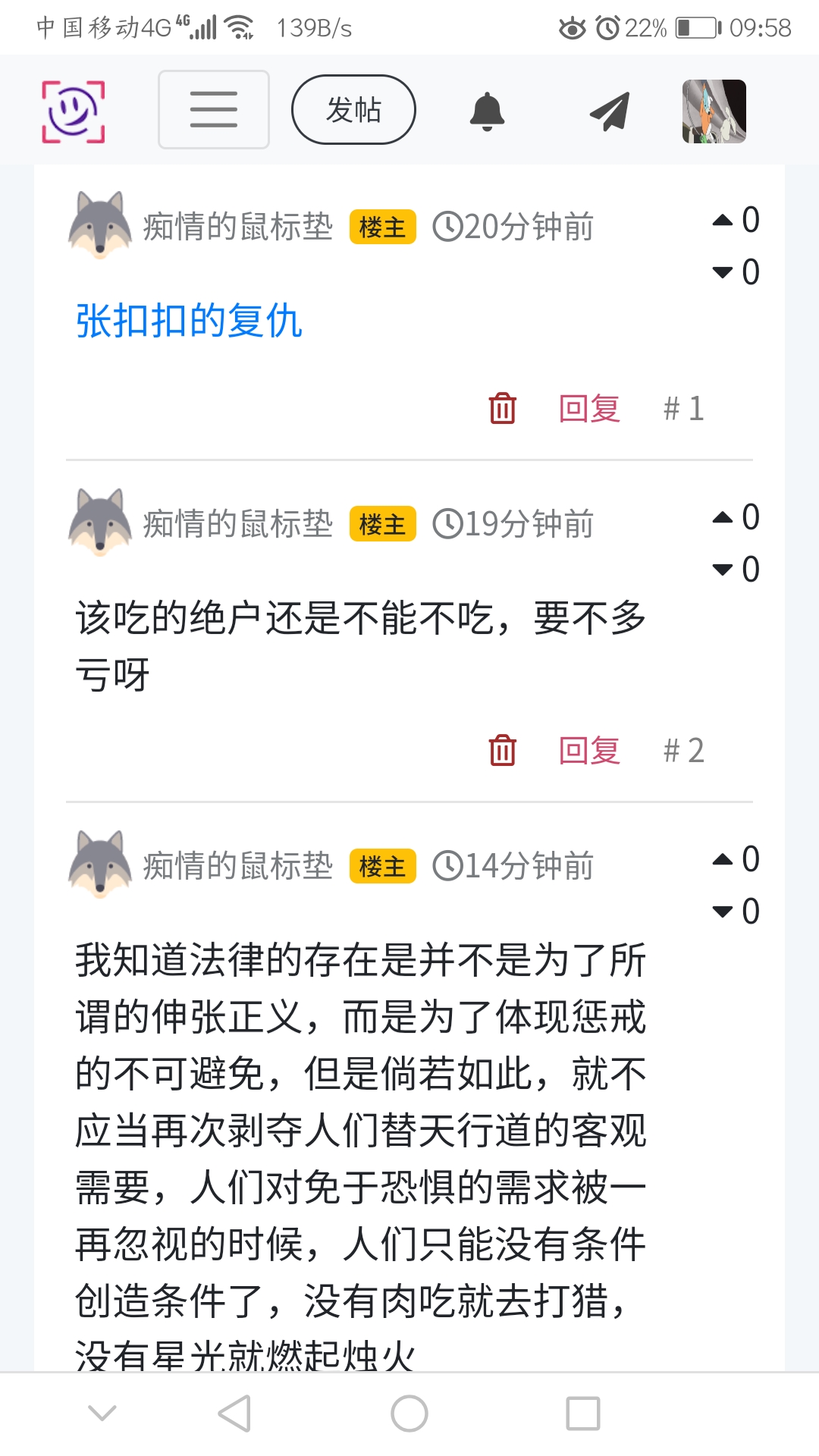The height and width of the screenshot is (1456, 819).
Task: Tap the smiley site logo
Action: tap(73, 111)
